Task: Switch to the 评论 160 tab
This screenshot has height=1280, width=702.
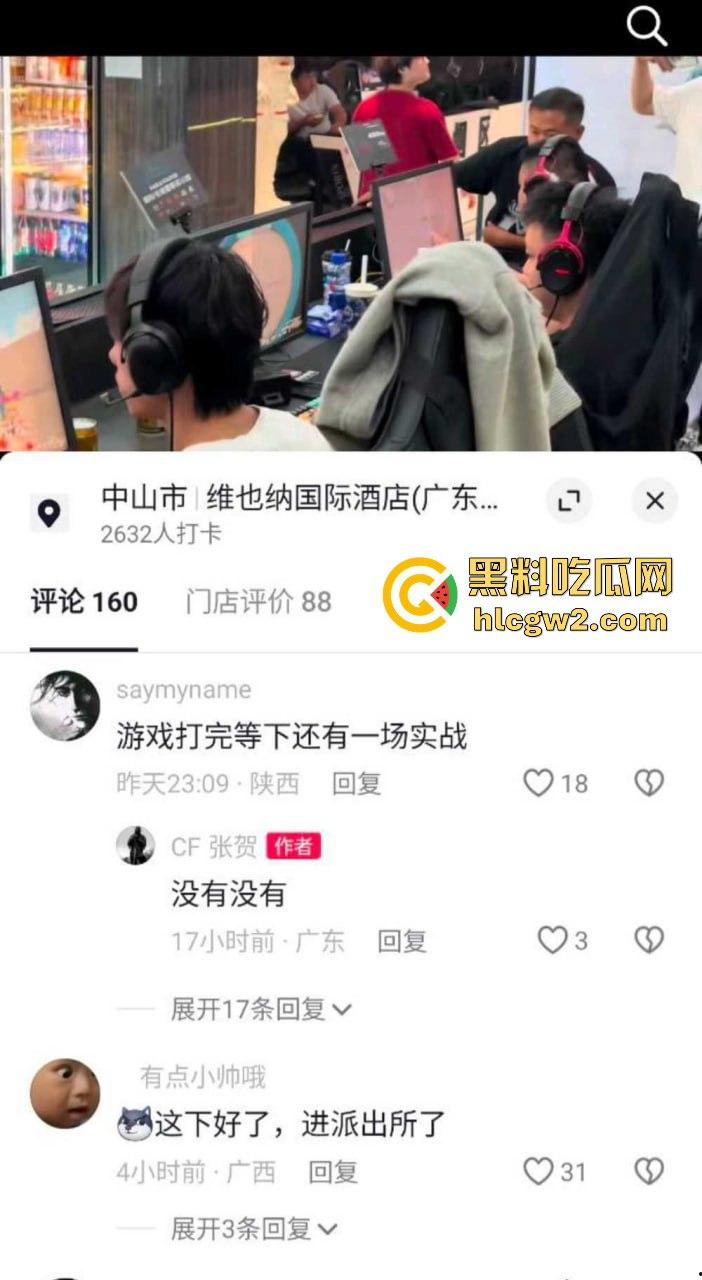Action: pyautogui.click(x=84, y=602)
